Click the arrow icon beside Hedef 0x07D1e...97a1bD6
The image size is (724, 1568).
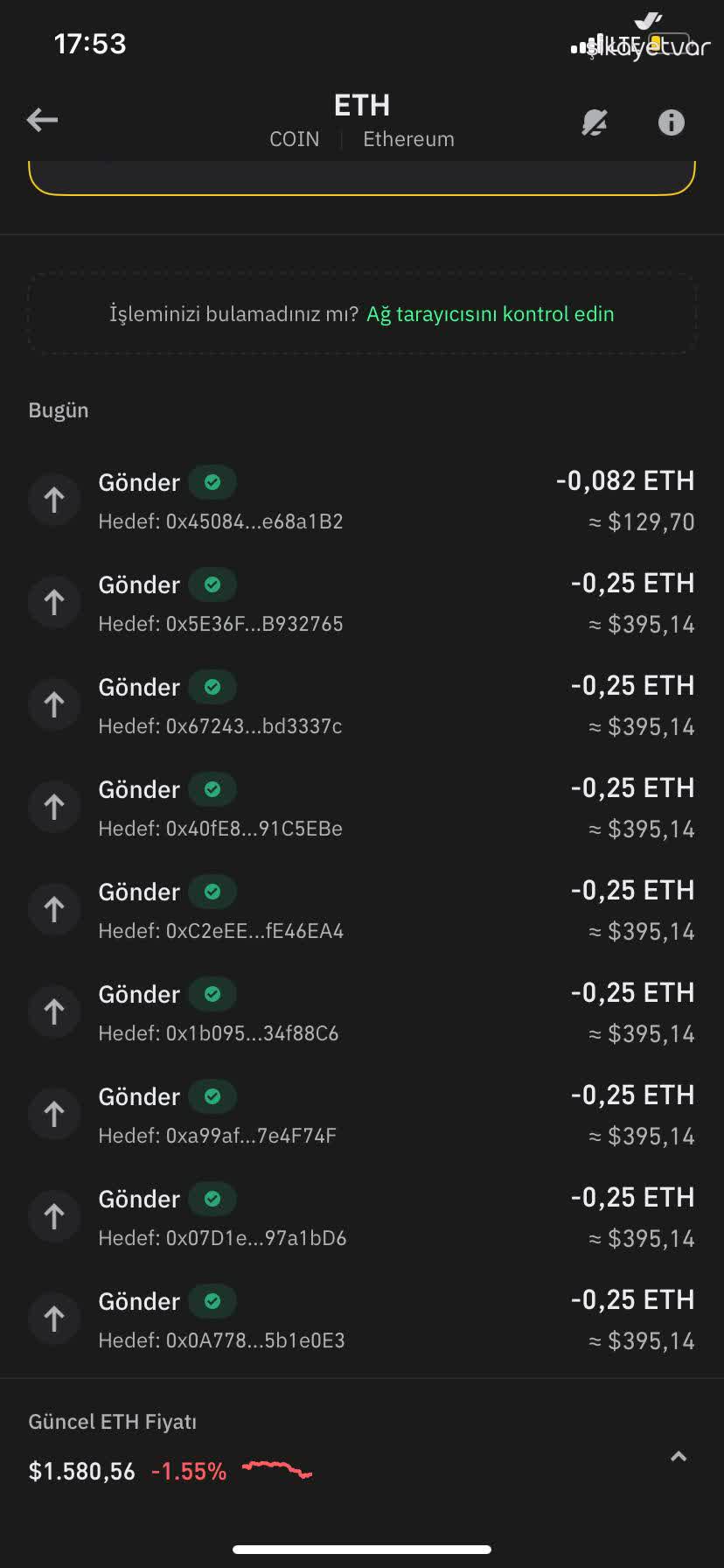(x=53, y=1215)
